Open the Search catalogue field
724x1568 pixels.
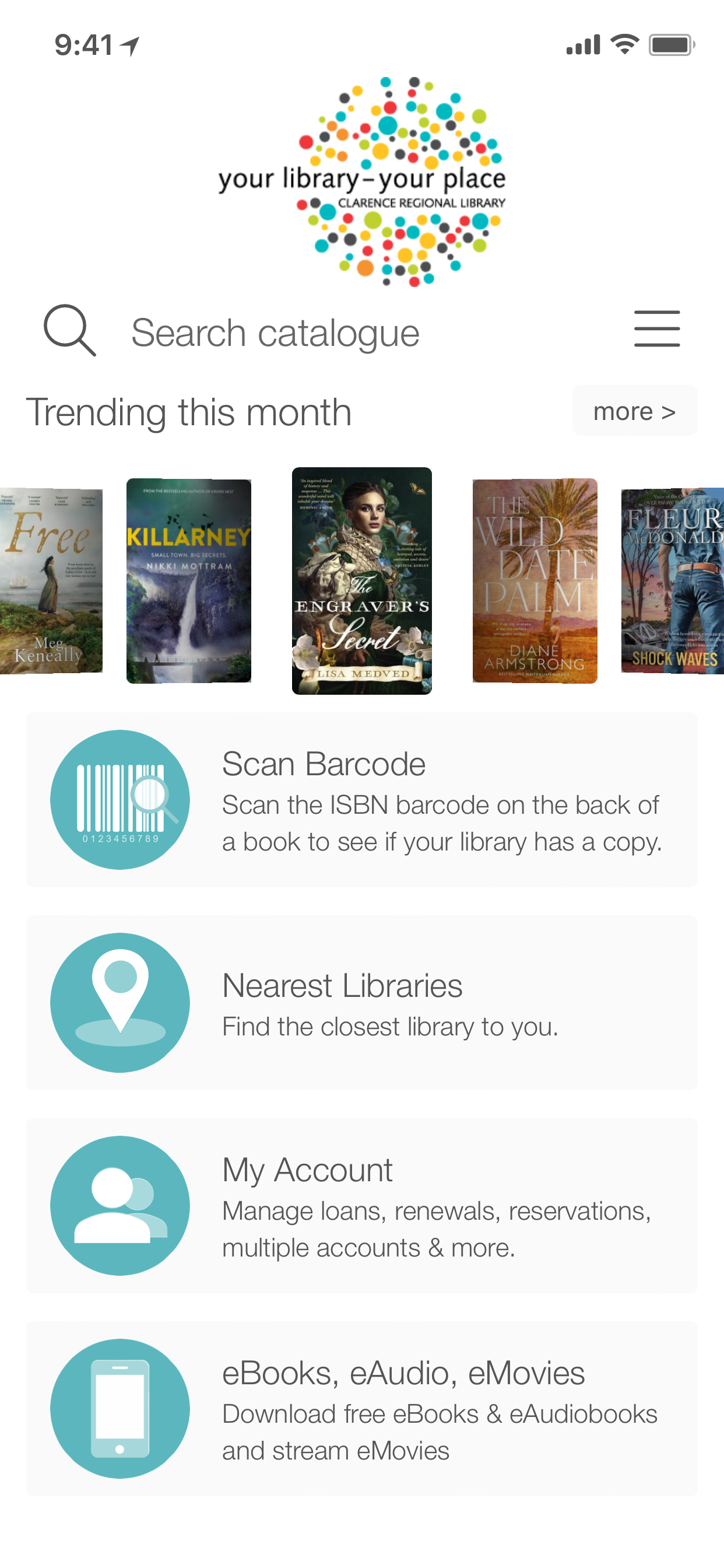275,333
